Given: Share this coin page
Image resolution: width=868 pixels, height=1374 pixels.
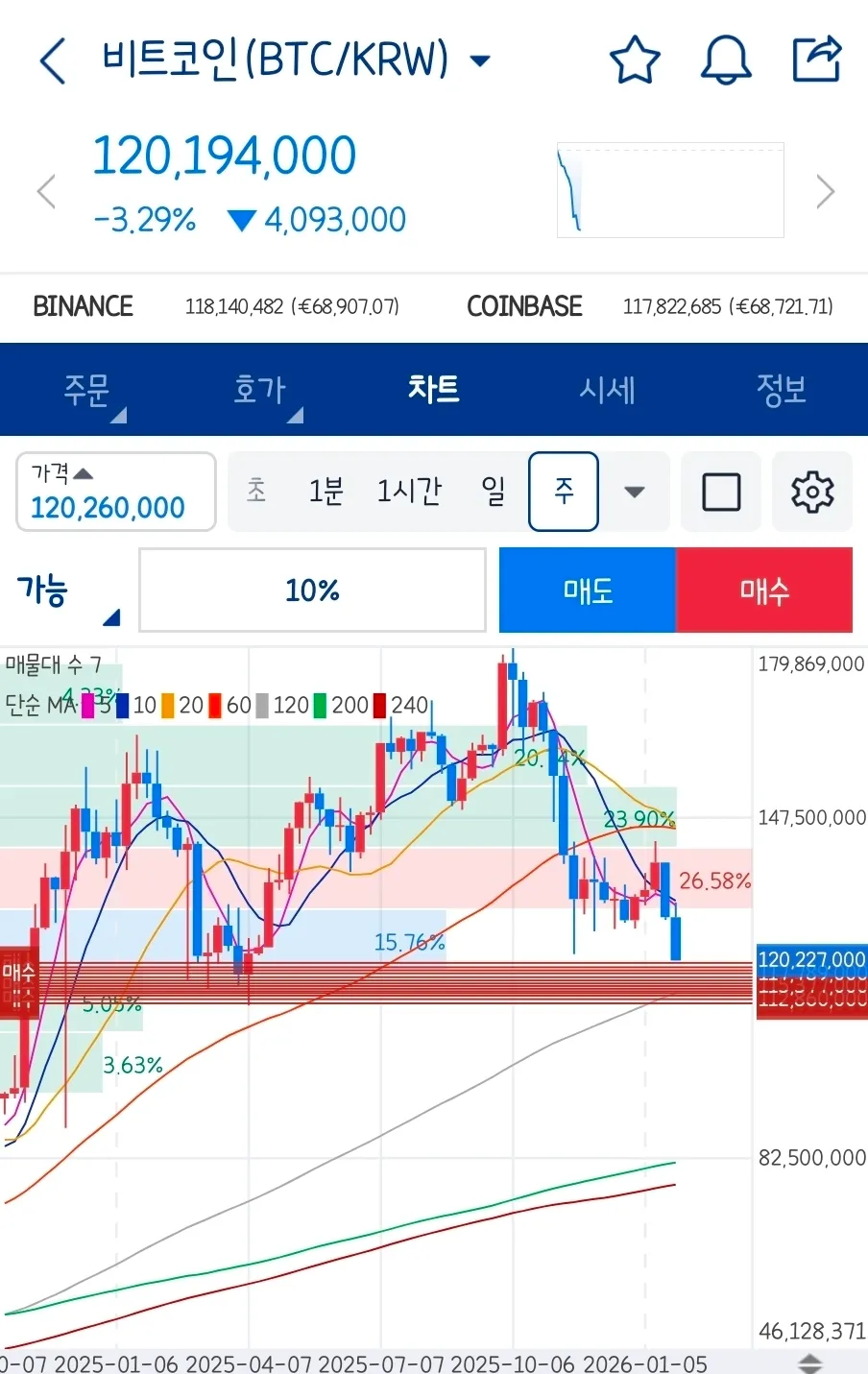Looking at the screenshot, I should click(816, 60).
